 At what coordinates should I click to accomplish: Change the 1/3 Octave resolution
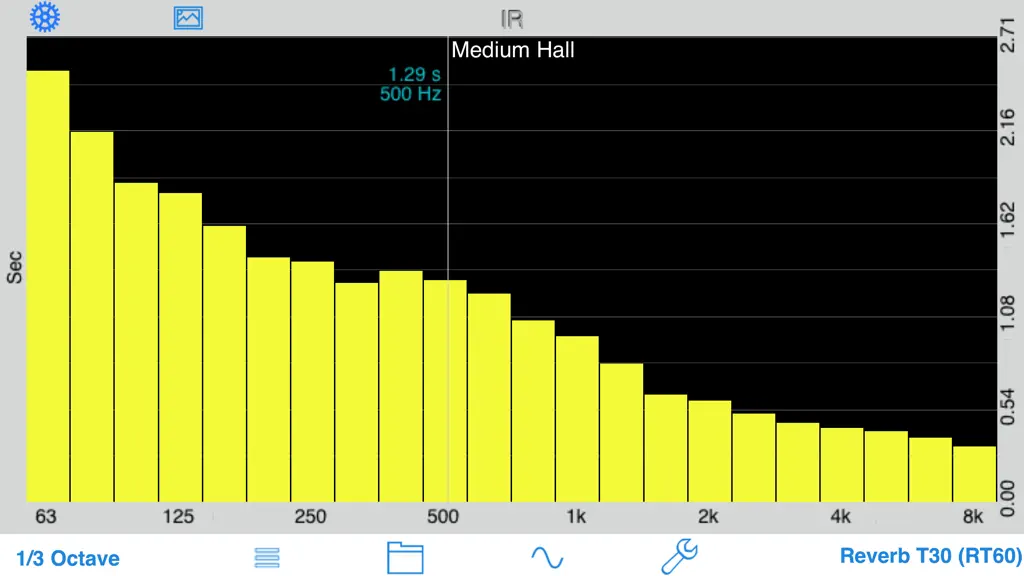tap(68, 558)
